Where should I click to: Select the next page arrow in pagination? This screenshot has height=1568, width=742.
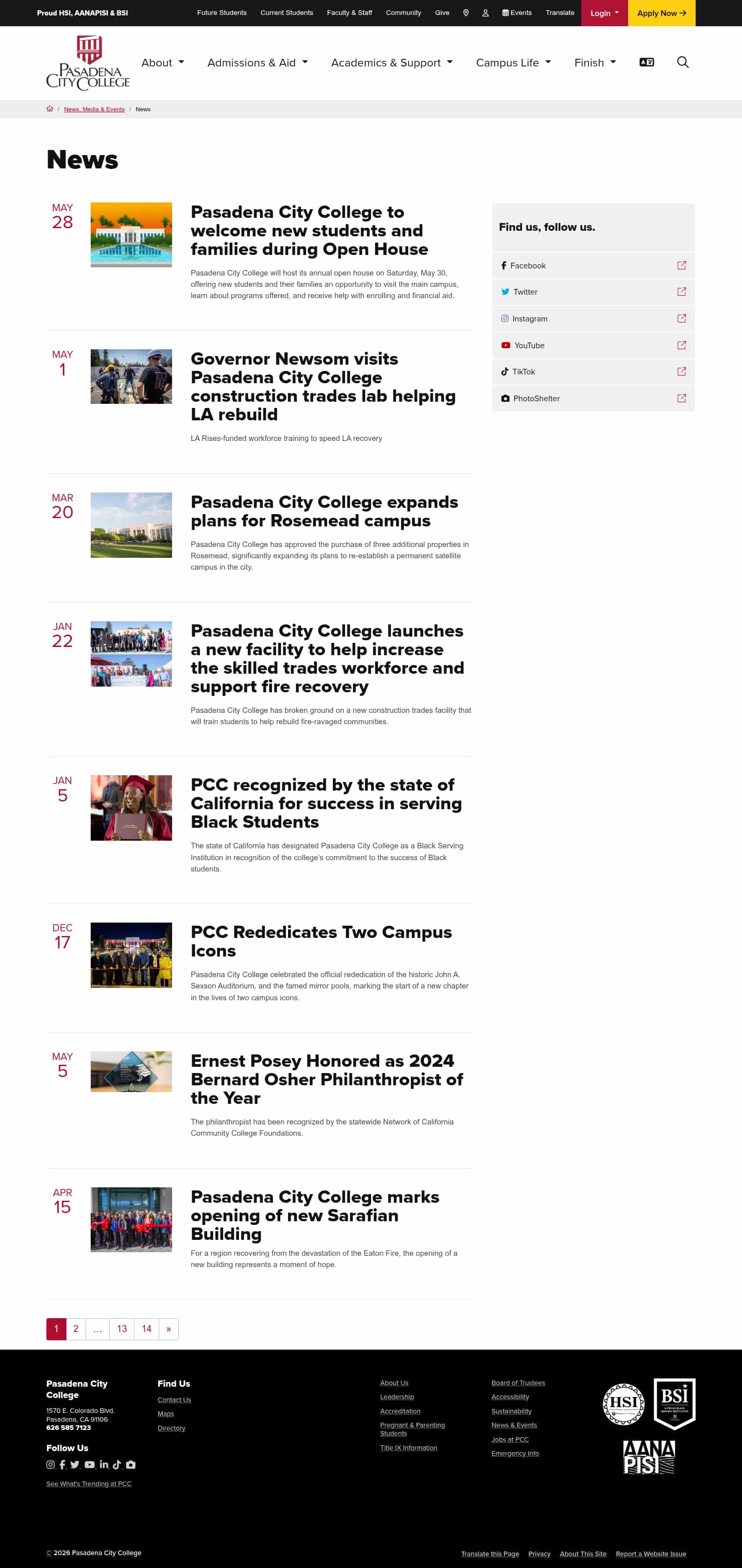click(x=168, y=1329)
